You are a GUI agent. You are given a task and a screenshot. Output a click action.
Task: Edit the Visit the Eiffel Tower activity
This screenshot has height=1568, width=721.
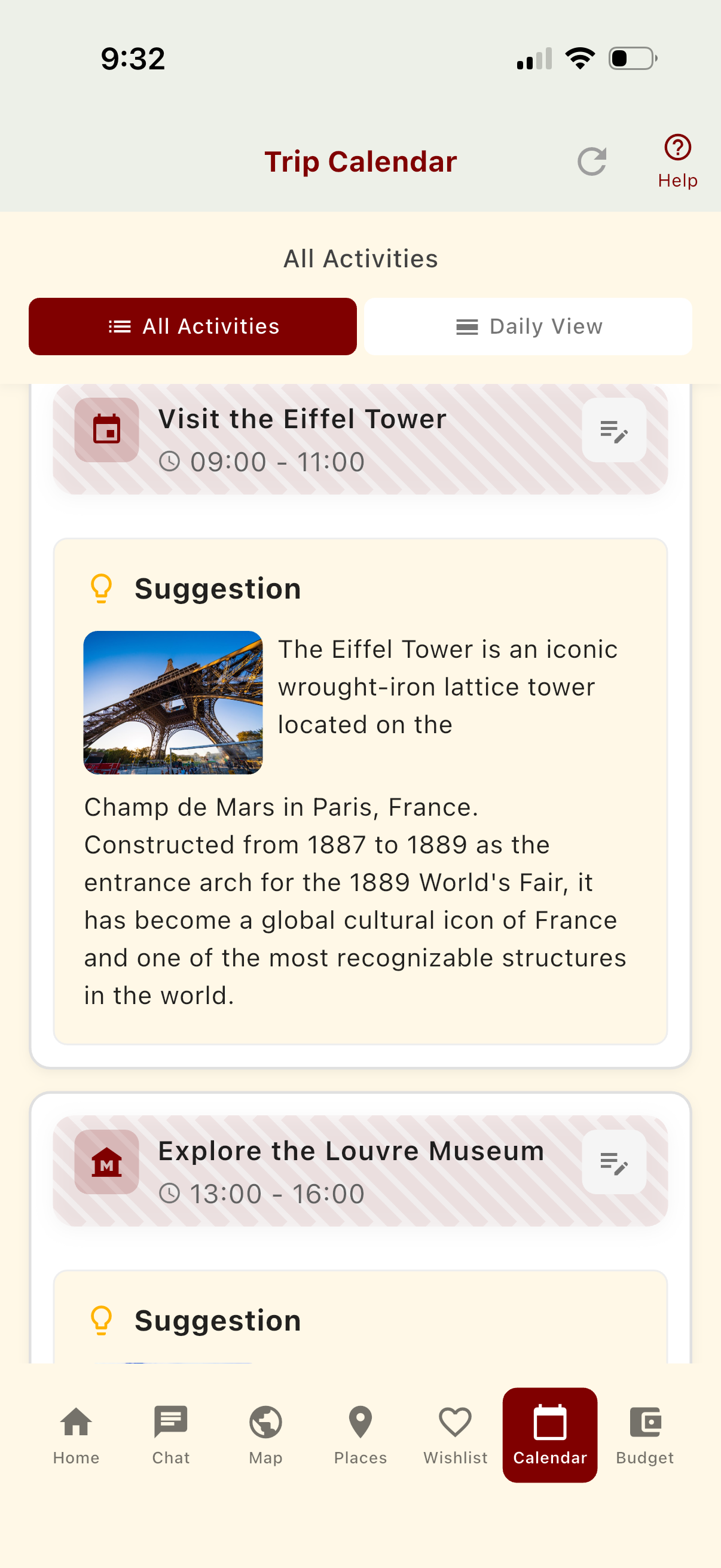[x=614, y=431]
